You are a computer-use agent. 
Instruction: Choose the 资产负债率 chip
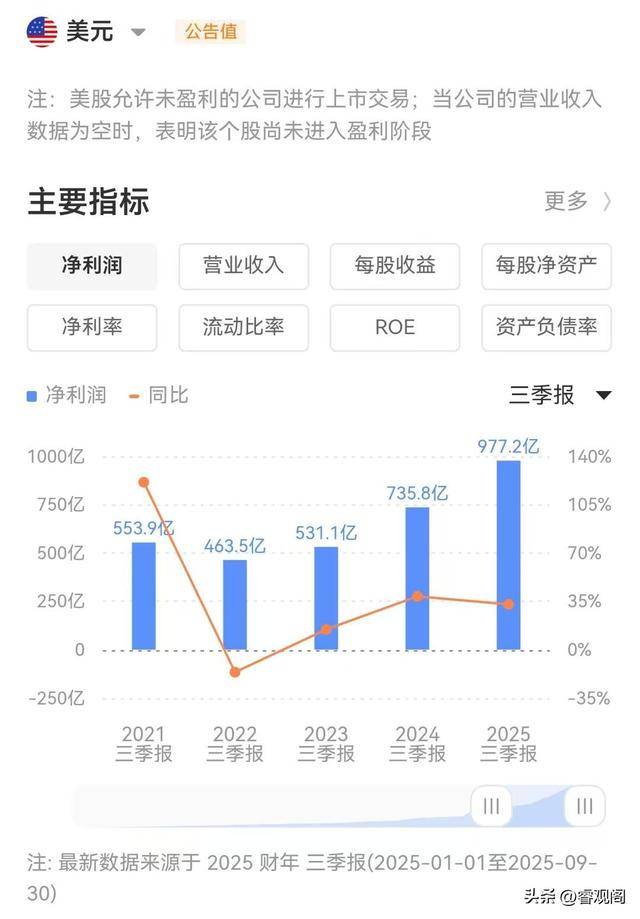[546, 327]
